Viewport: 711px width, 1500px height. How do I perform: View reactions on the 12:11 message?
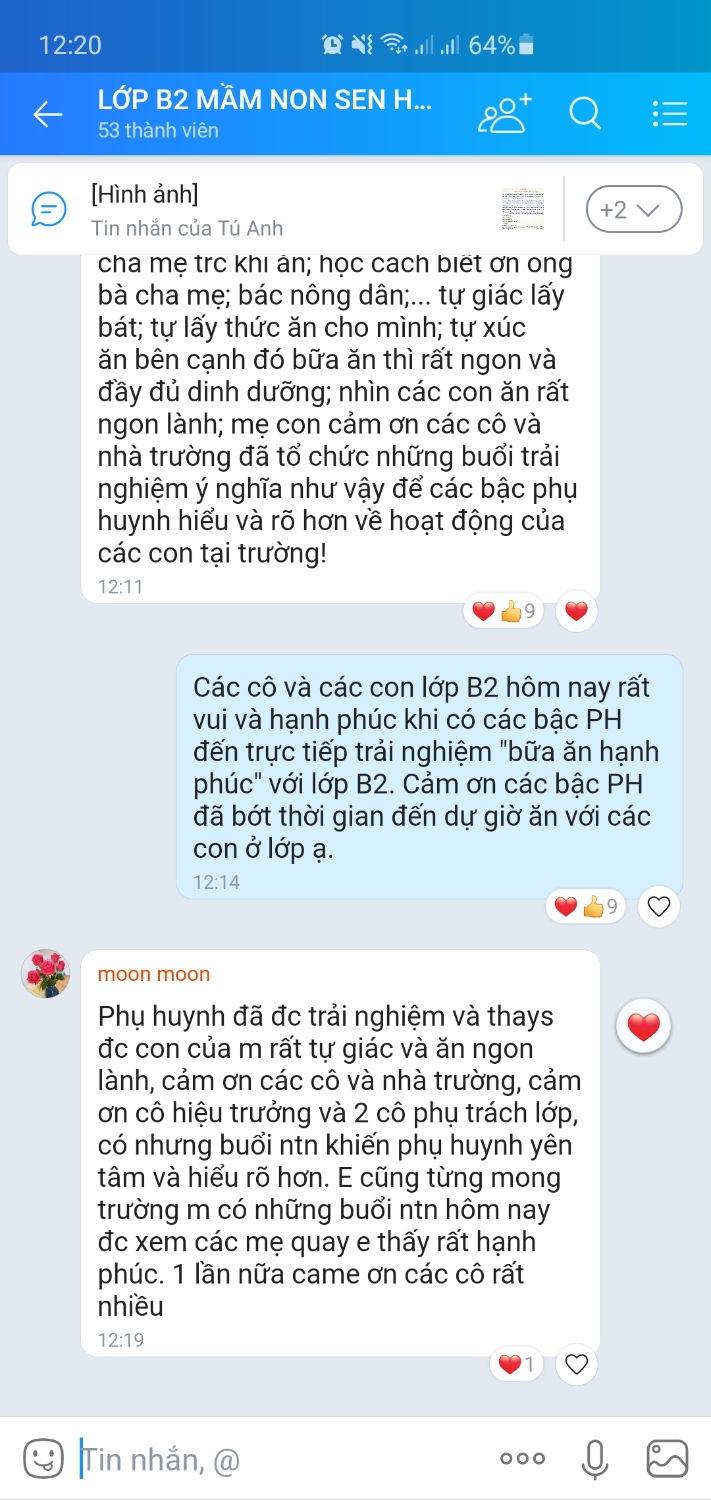pyautogui.click(x=503, y=611)
